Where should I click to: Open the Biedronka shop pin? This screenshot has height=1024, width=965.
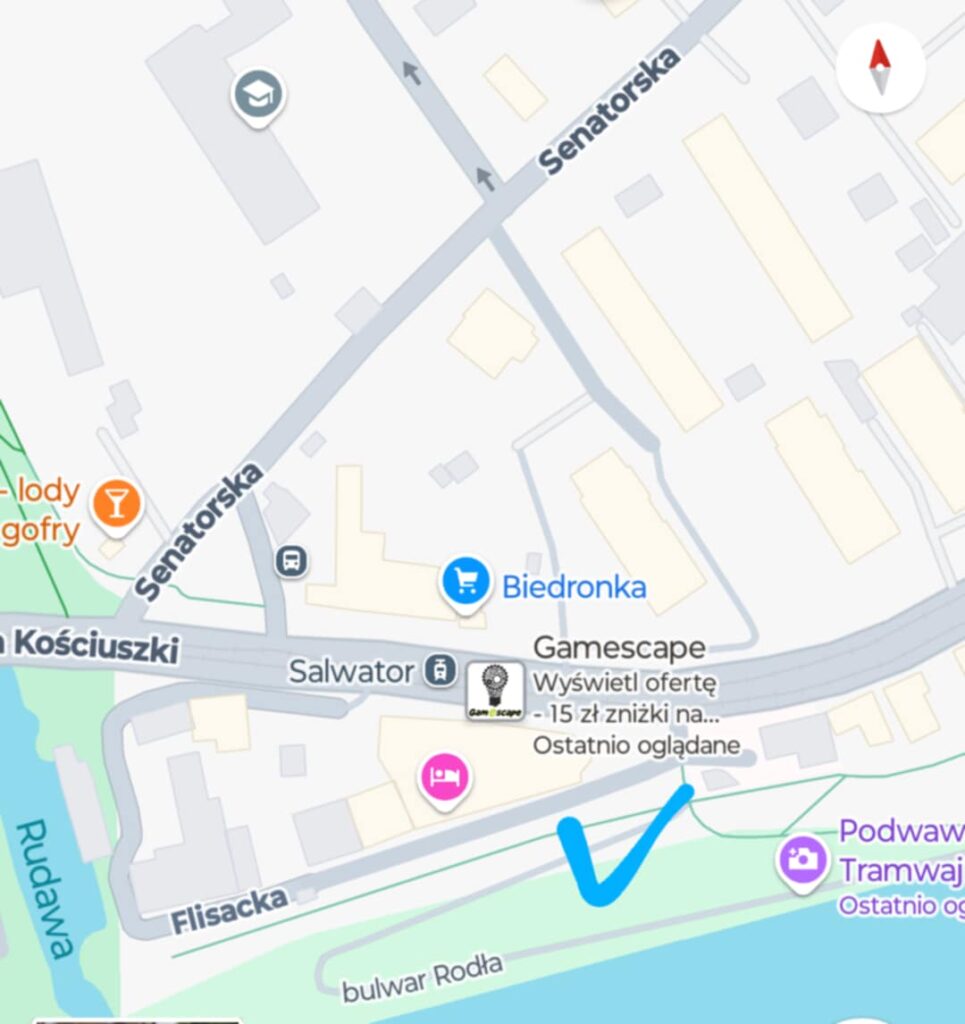465,581
